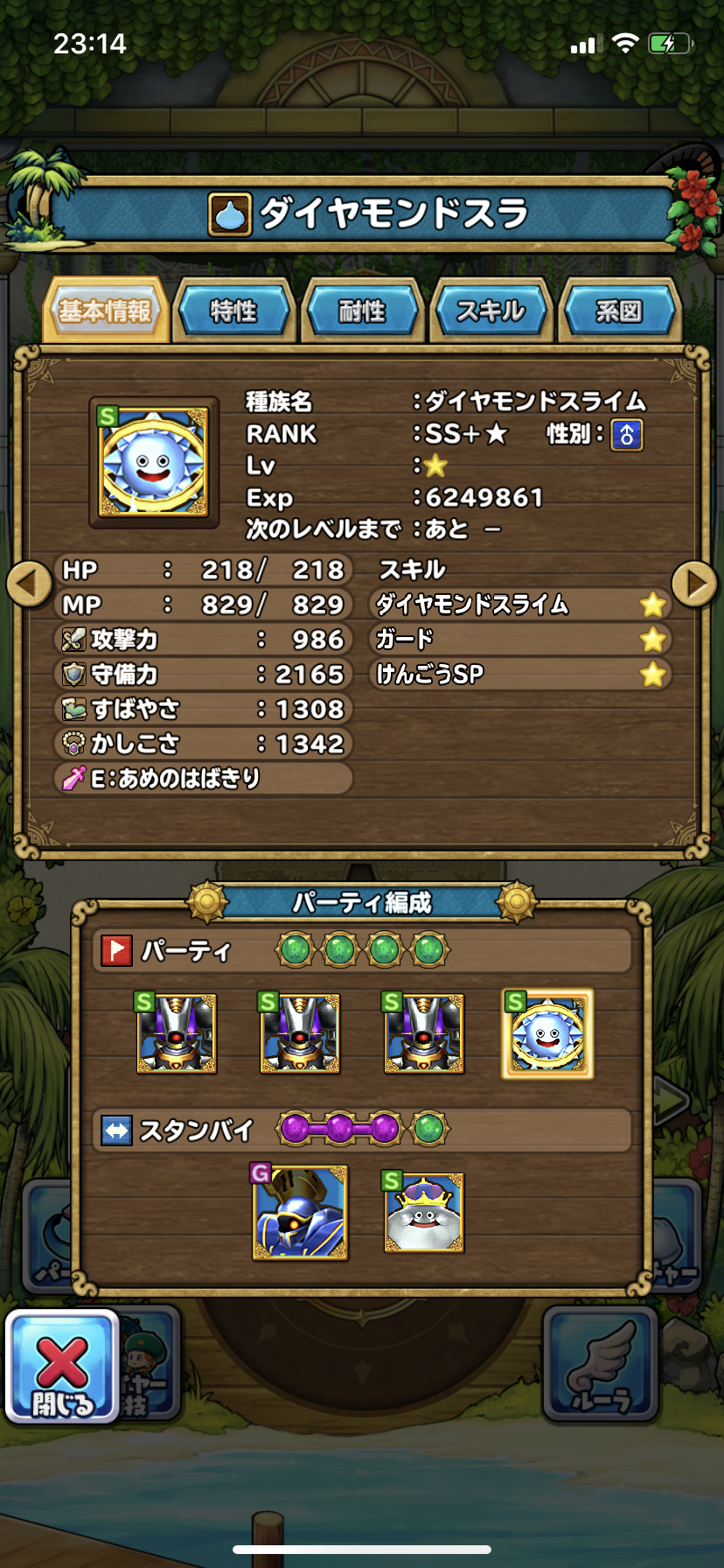Screen dimensions: 724x1568
Task: Select the blue knight G monster in standby
Action: 300,1213
